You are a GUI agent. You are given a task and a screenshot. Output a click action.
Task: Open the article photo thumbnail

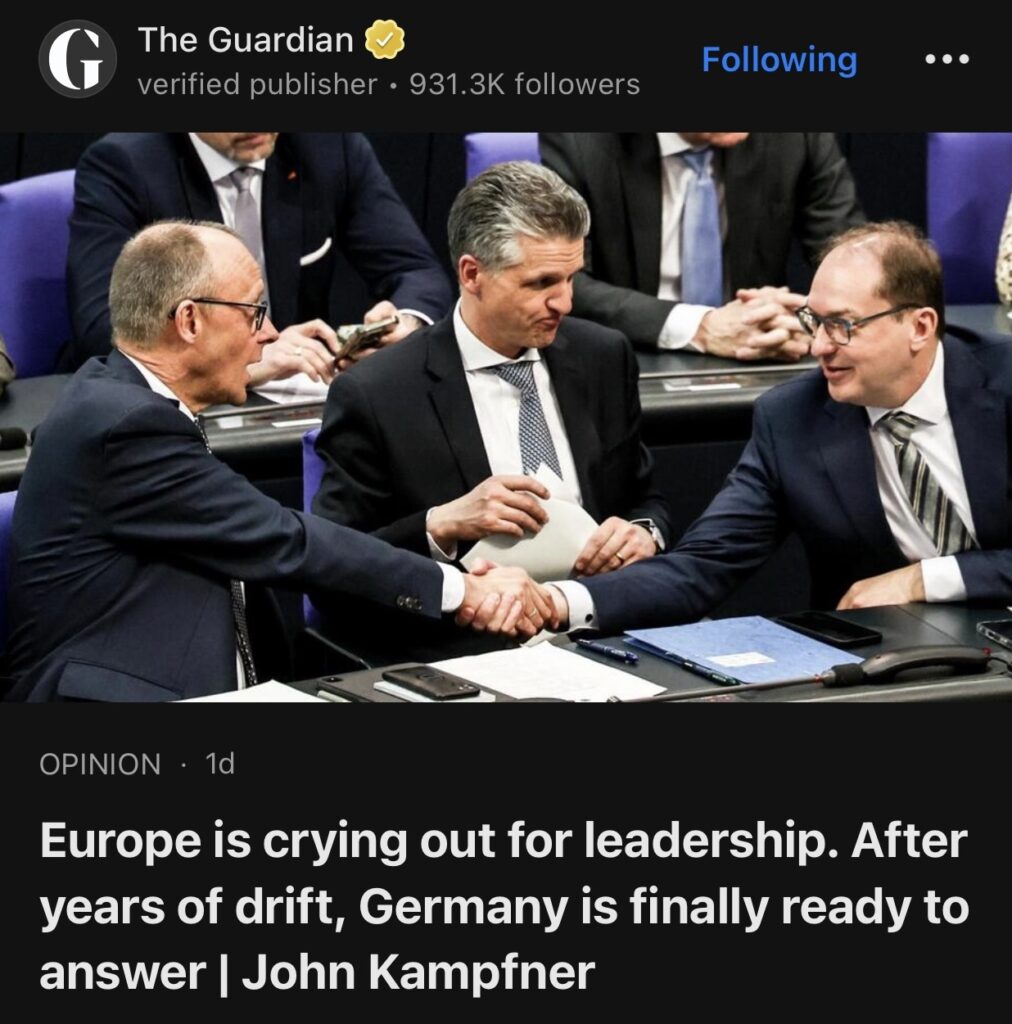pos(506,416)
